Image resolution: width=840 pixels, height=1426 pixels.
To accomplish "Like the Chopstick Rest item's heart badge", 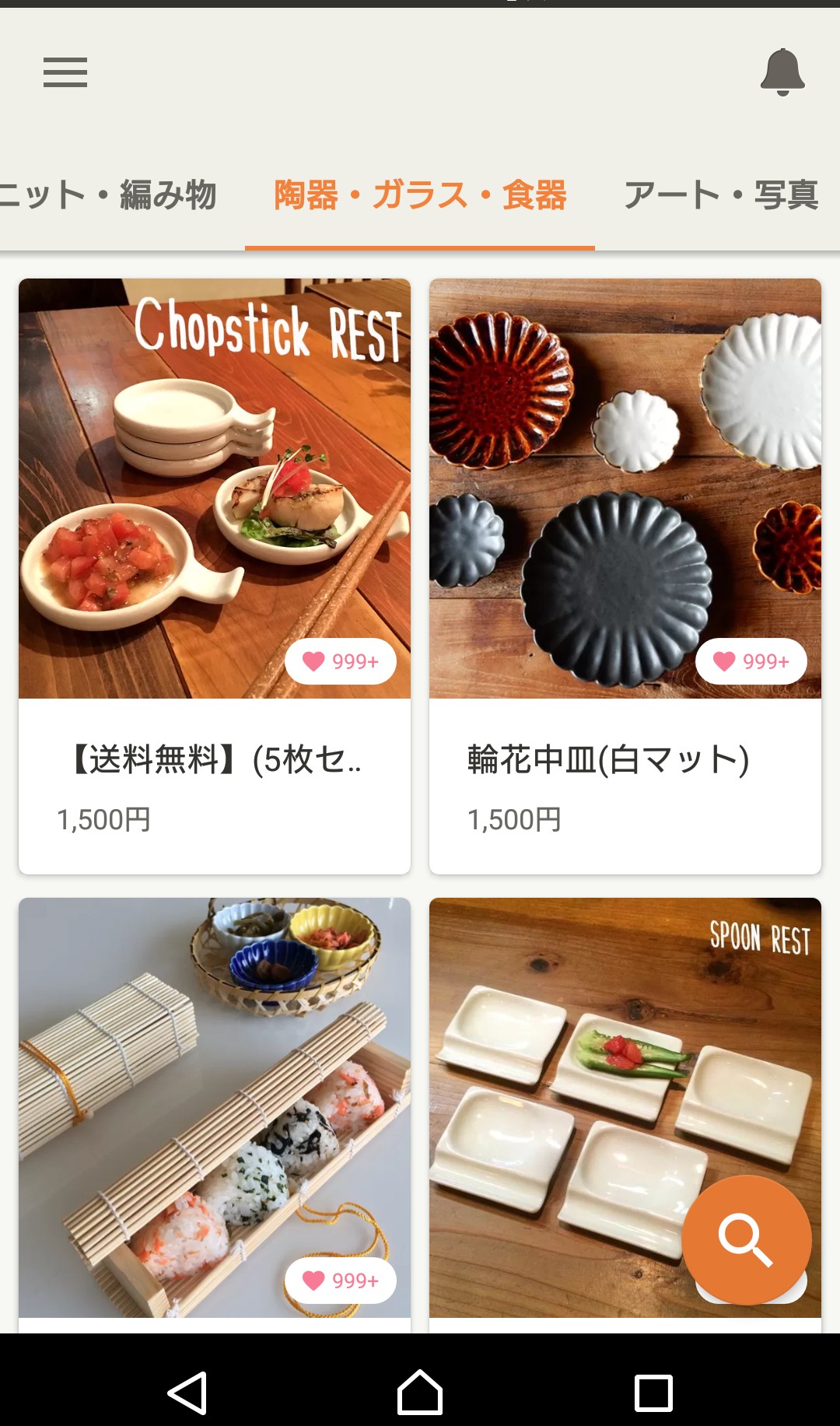I will (x=341, y=661).
